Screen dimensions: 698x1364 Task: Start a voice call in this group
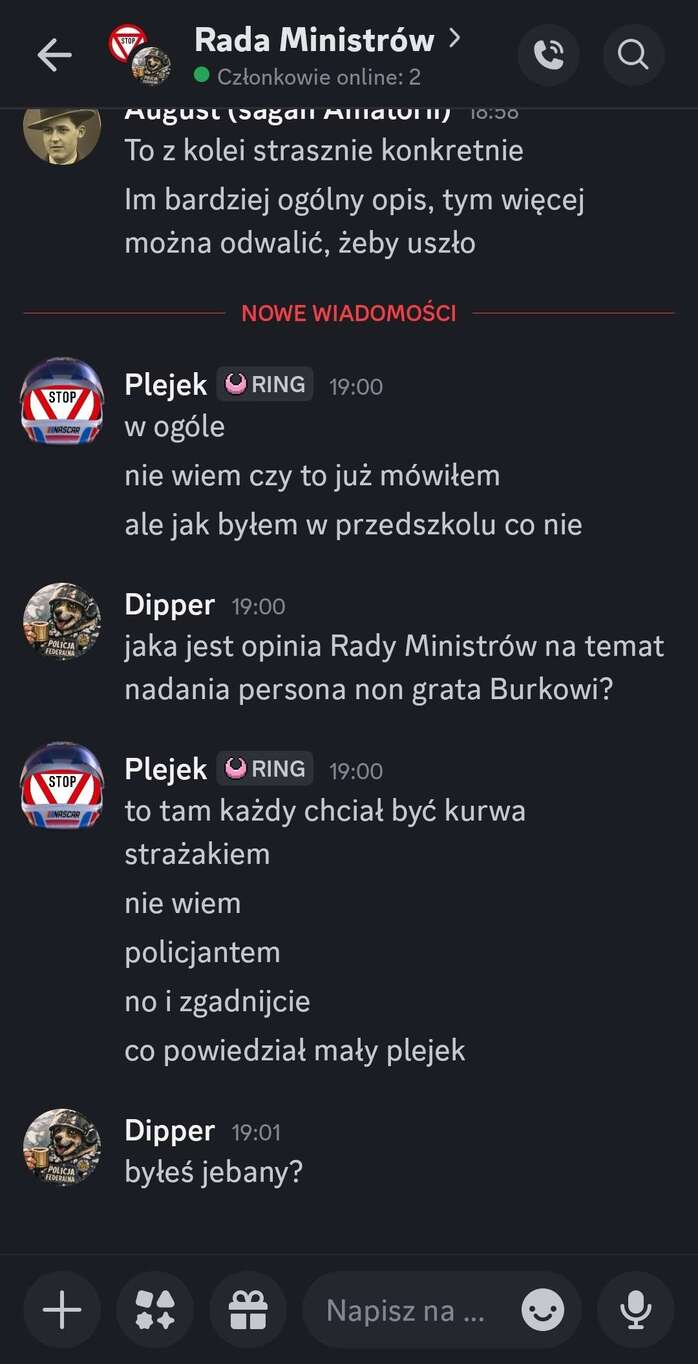548,54
